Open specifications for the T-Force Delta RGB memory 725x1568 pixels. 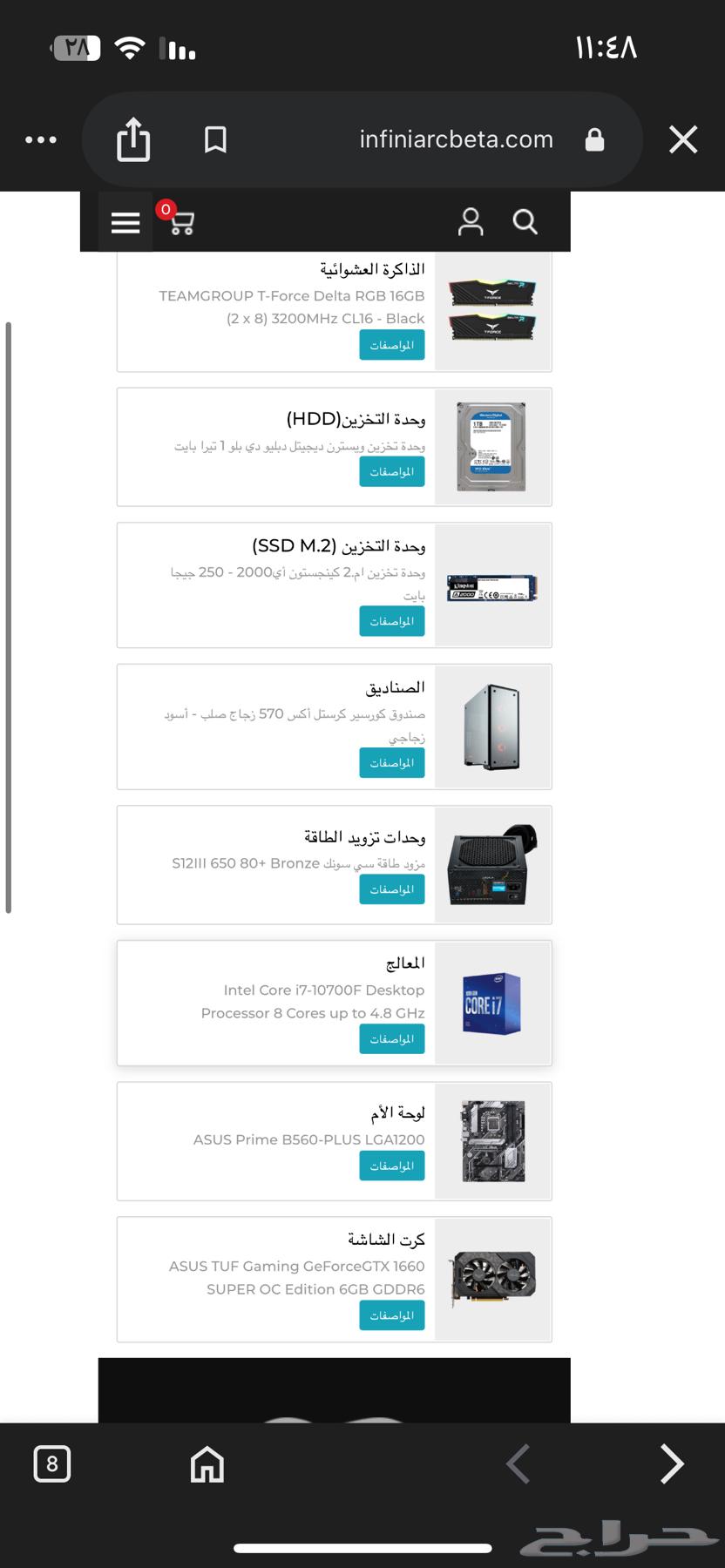pyautogui.click(x=391, y=345)
